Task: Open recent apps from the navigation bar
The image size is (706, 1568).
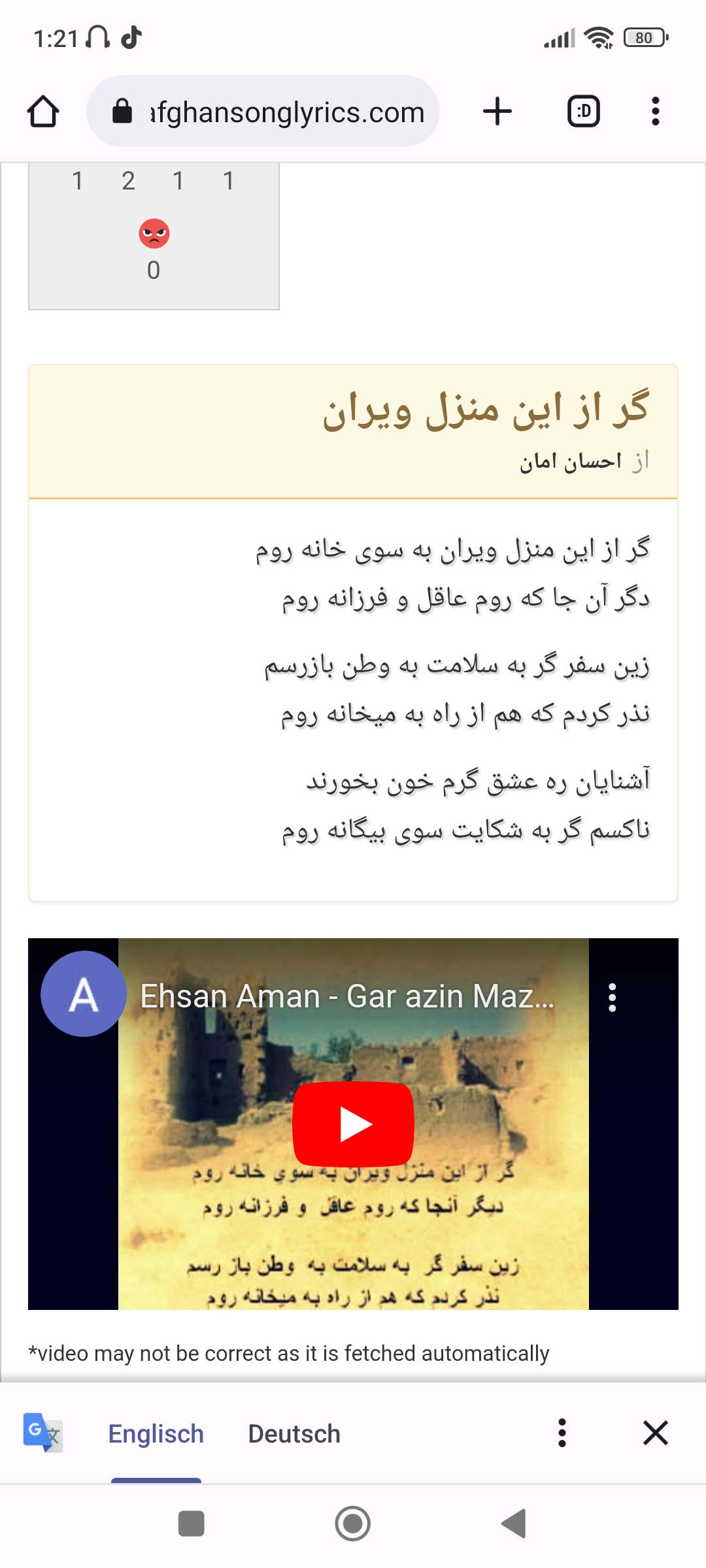Action: (191, 1524)
